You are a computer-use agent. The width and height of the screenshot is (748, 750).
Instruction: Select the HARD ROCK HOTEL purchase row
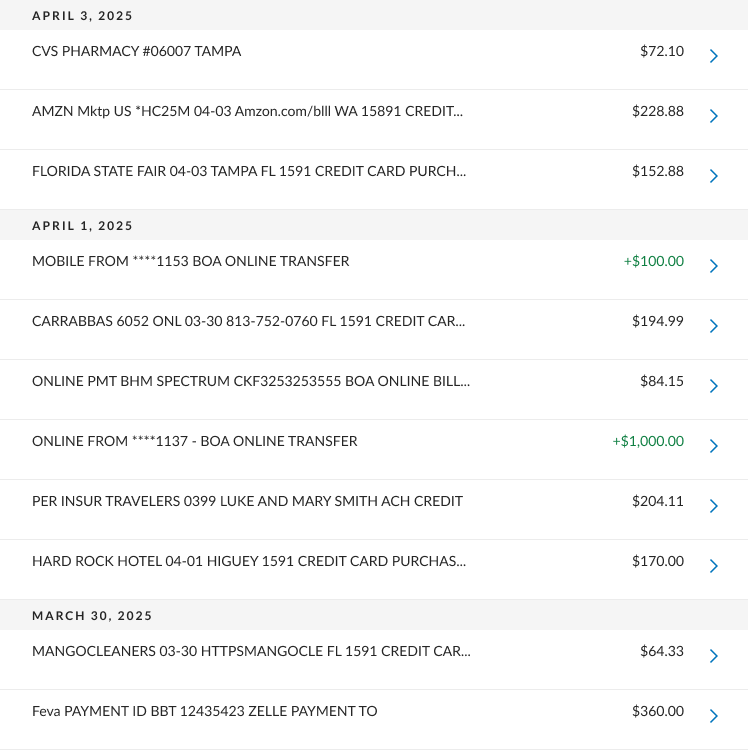(250, 561)
